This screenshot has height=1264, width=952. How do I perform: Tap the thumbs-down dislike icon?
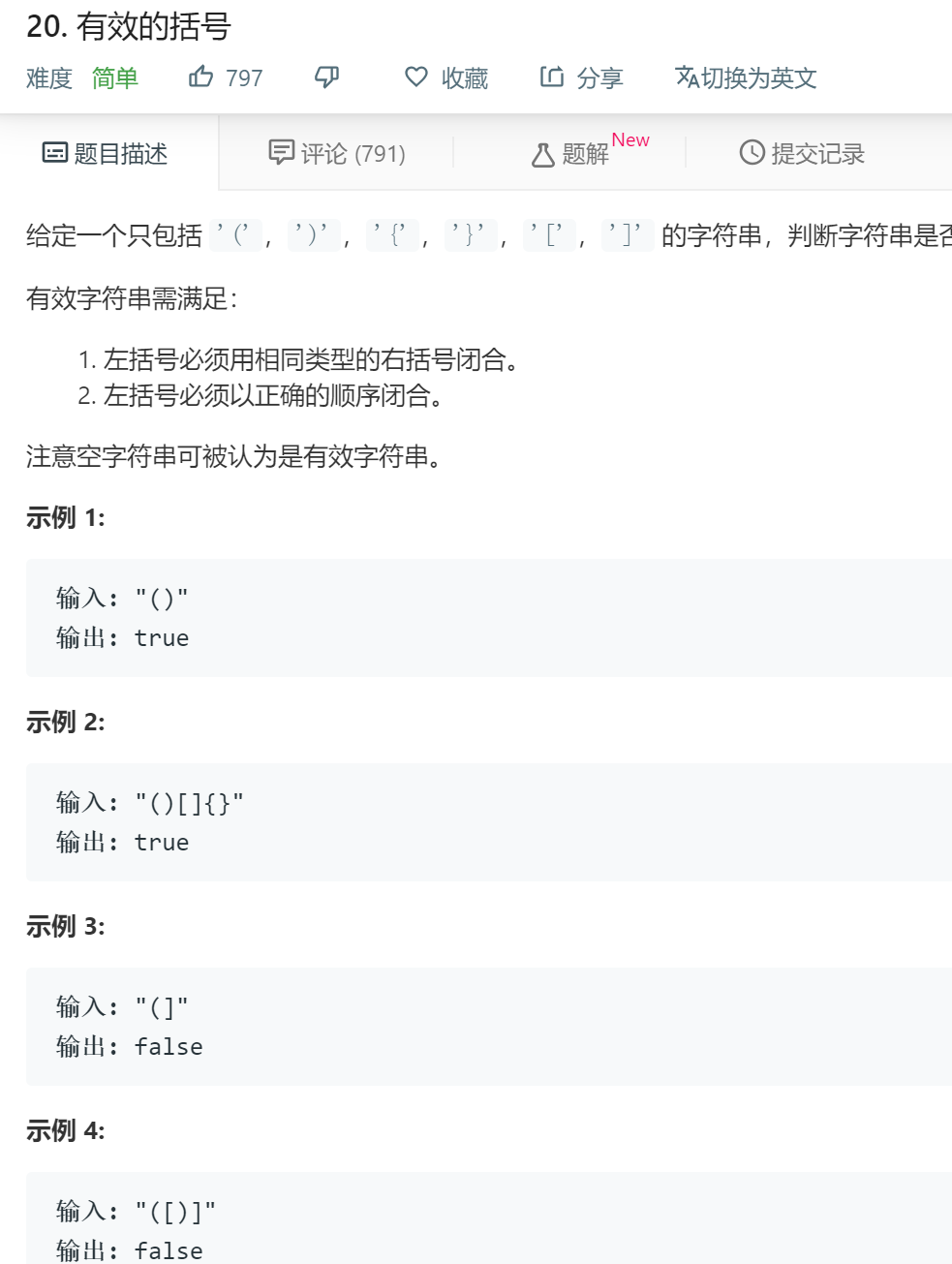(327, 77)
